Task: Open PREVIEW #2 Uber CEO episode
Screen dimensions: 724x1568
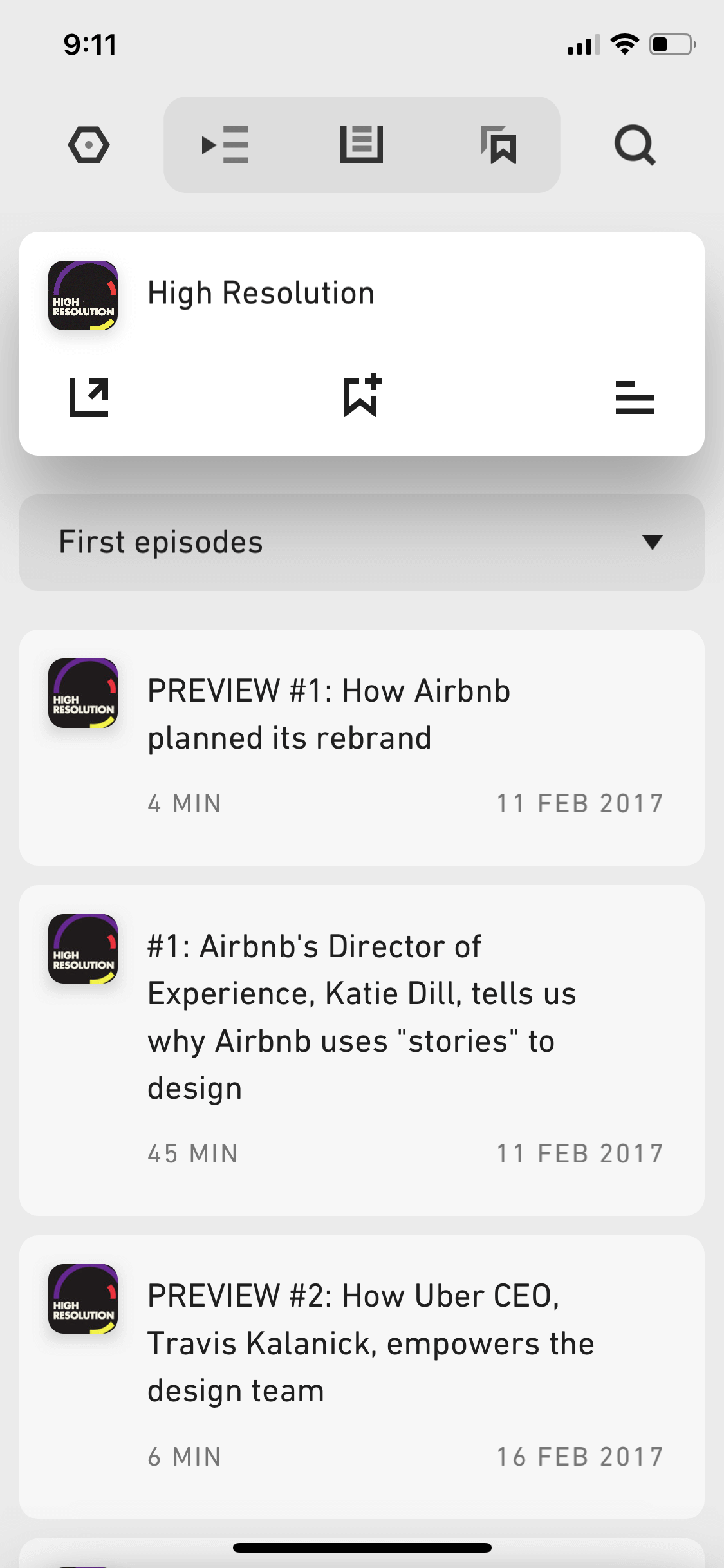Action: point(362,1377)
